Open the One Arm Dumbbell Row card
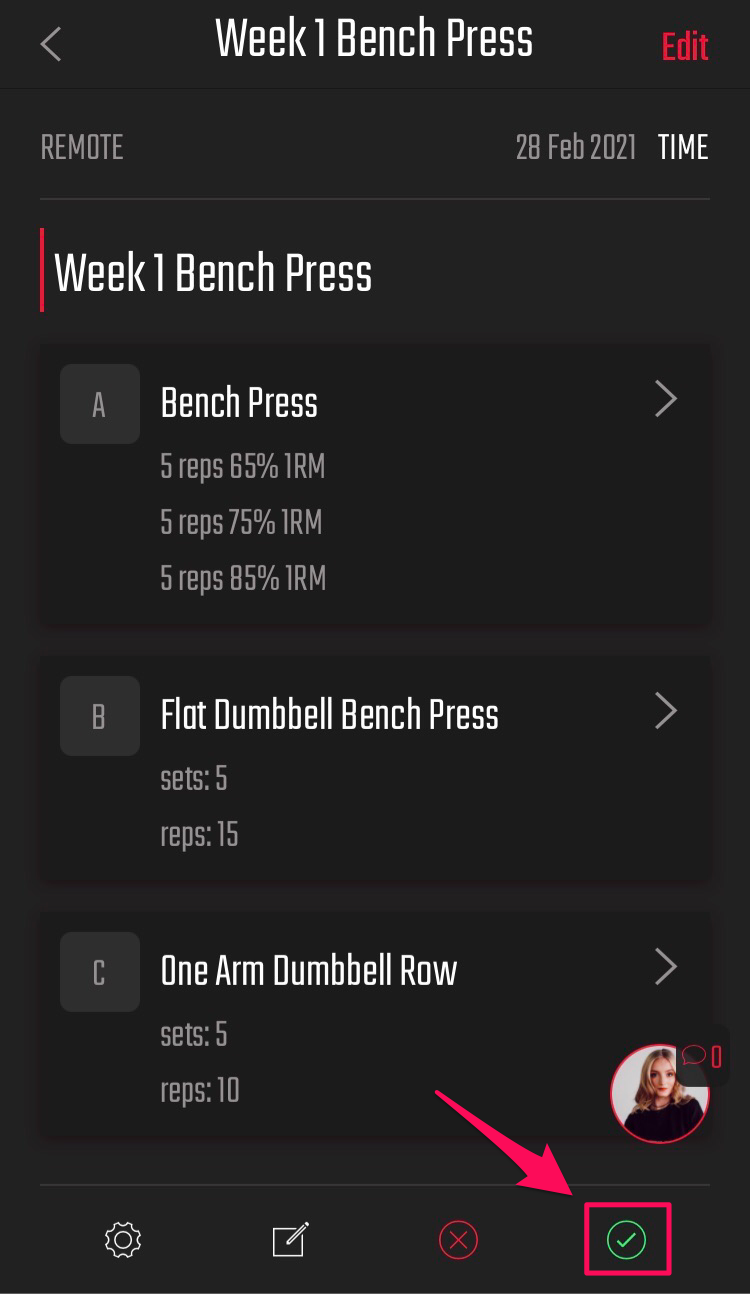 tap(375, 1024)
